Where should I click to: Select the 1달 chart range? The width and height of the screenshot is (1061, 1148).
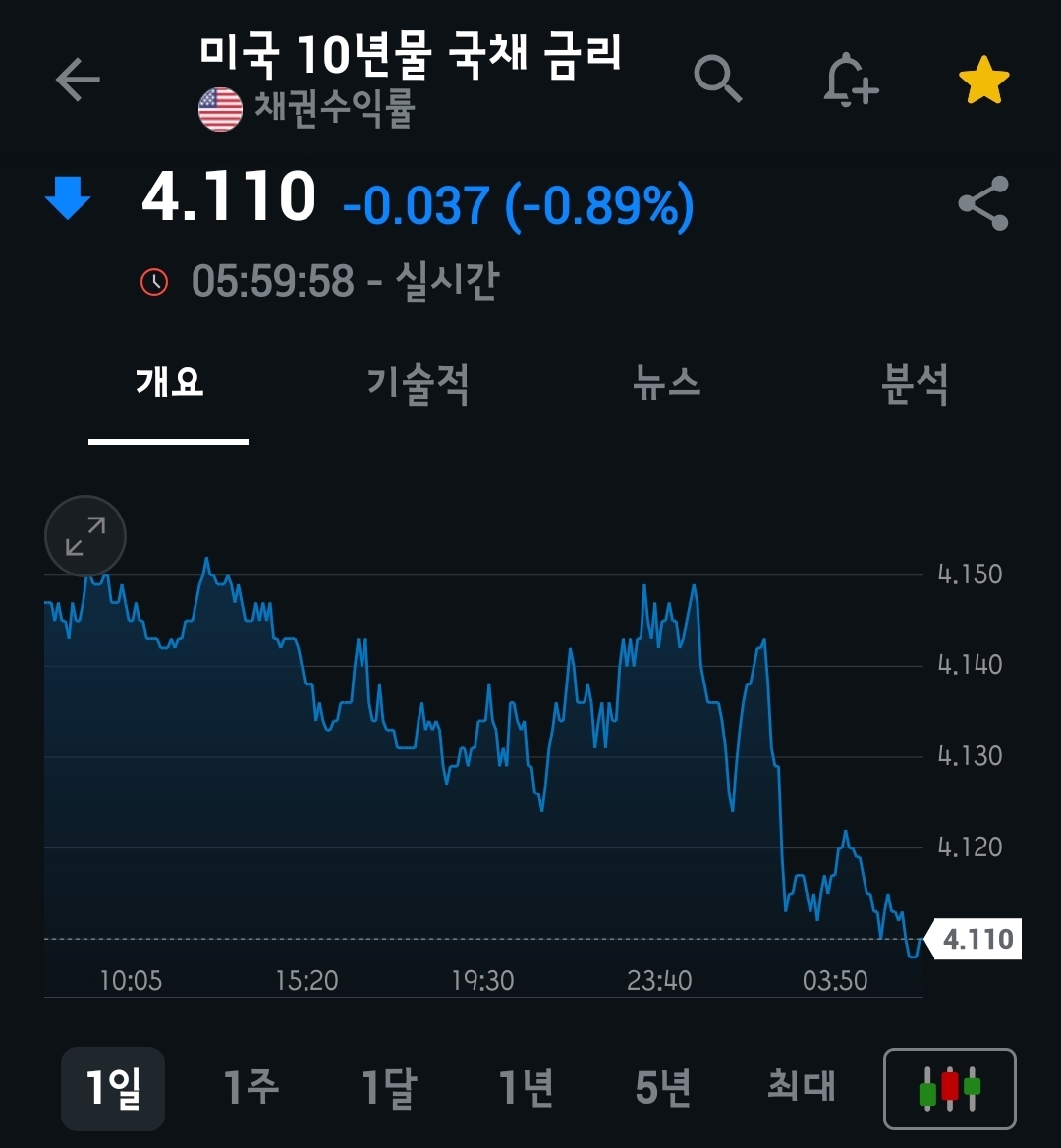(x=389, y=1088)
